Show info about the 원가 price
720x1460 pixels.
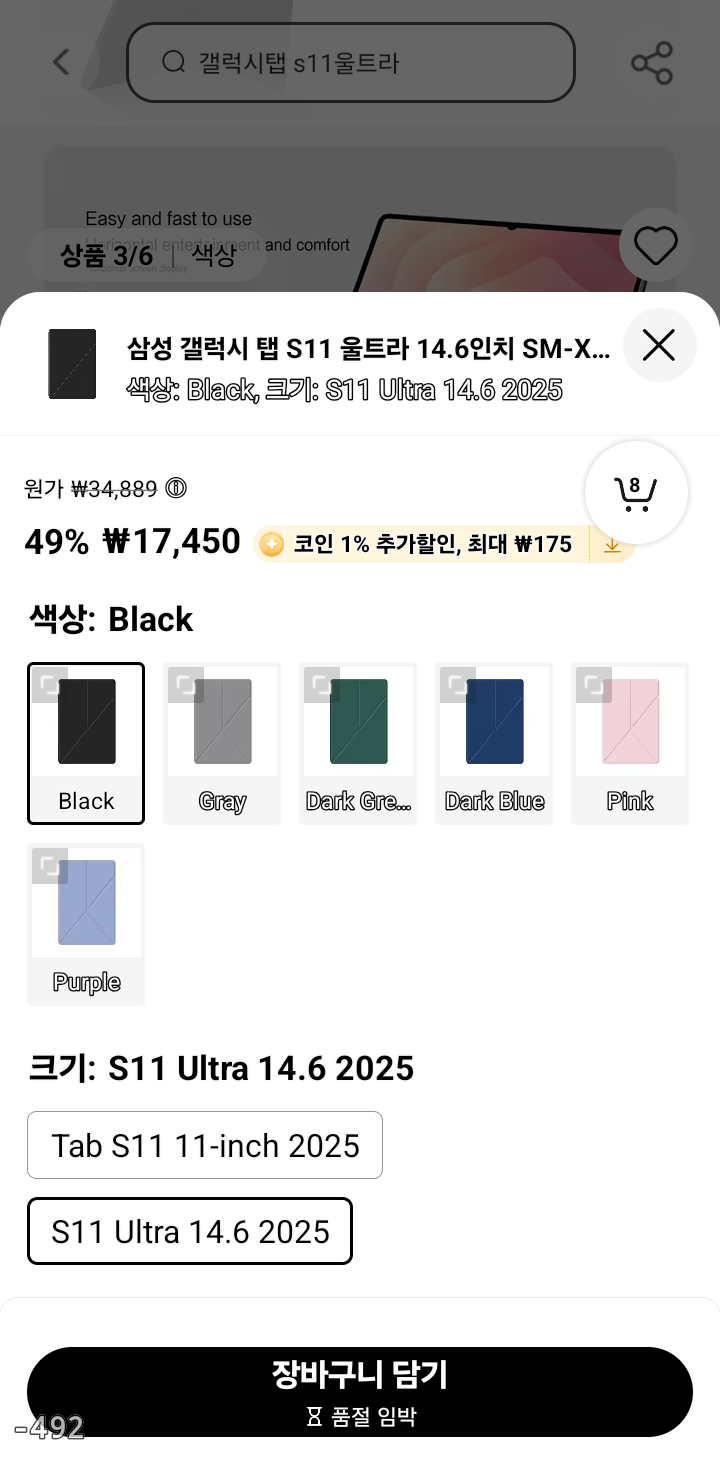pyautogui.click(x=176, y=489)
